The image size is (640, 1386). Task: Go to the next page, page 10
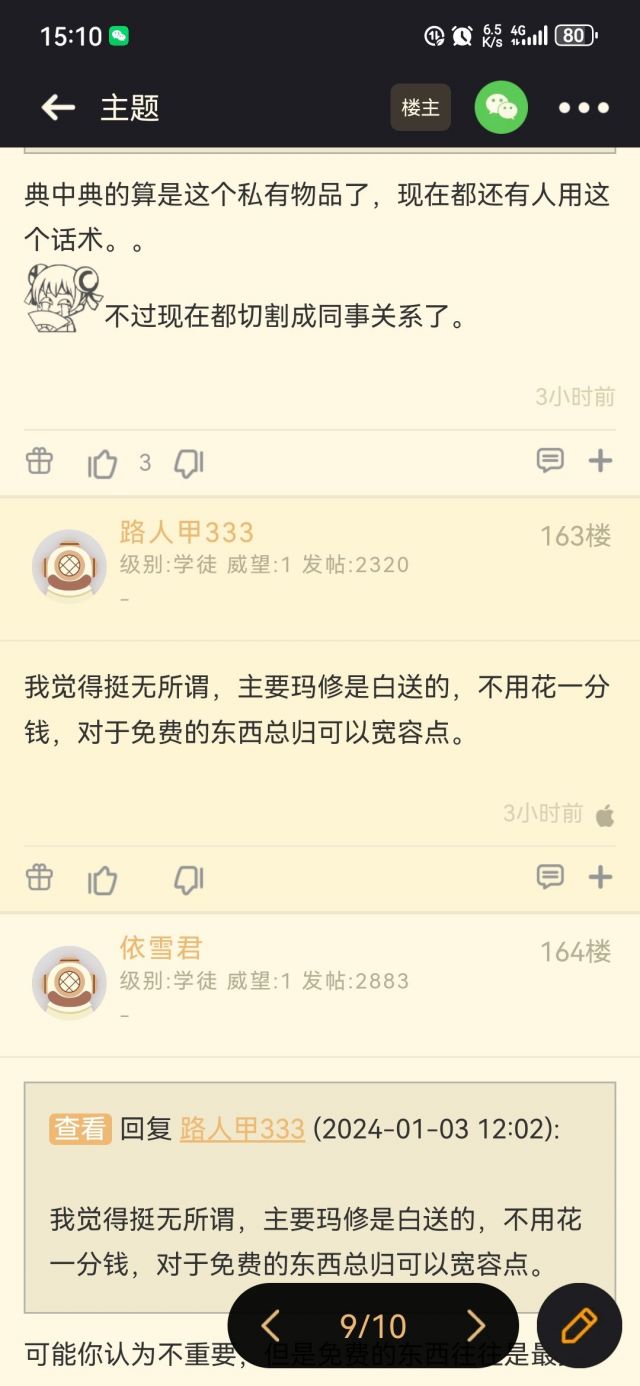476,1326
